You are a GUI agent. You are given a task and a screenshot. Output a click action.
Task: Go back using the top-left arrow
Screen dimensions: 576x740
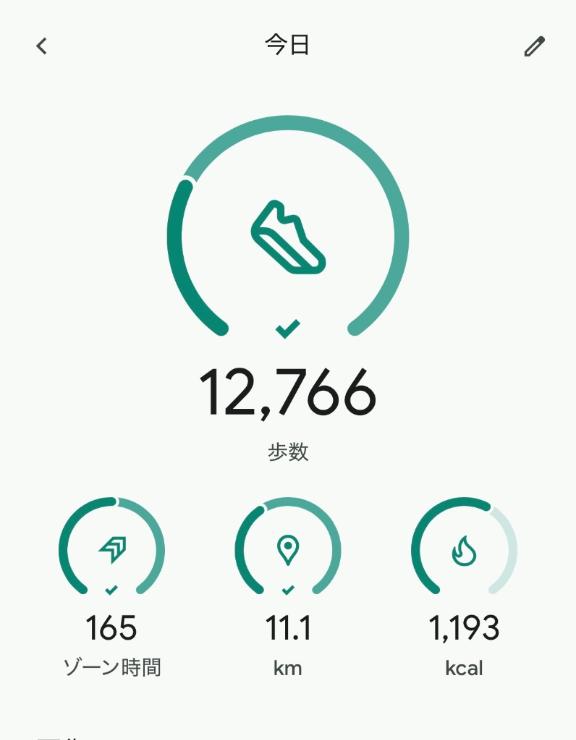pyautogui.click(x=42, y=46)
